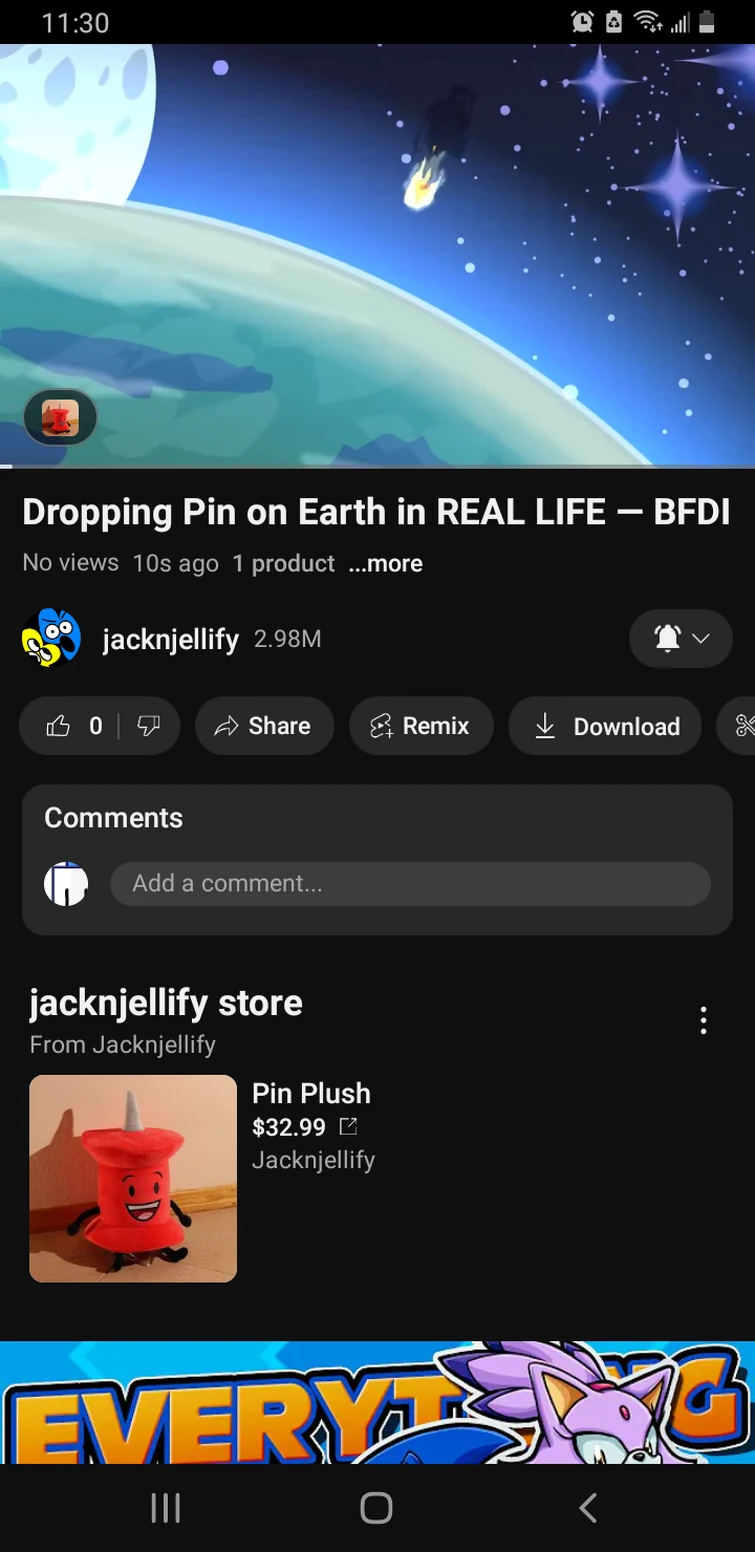Image resolution: width=755 pixels, height=1552 pixels.
Task: Expand the video description with ...more
Action: pos(386,564)
